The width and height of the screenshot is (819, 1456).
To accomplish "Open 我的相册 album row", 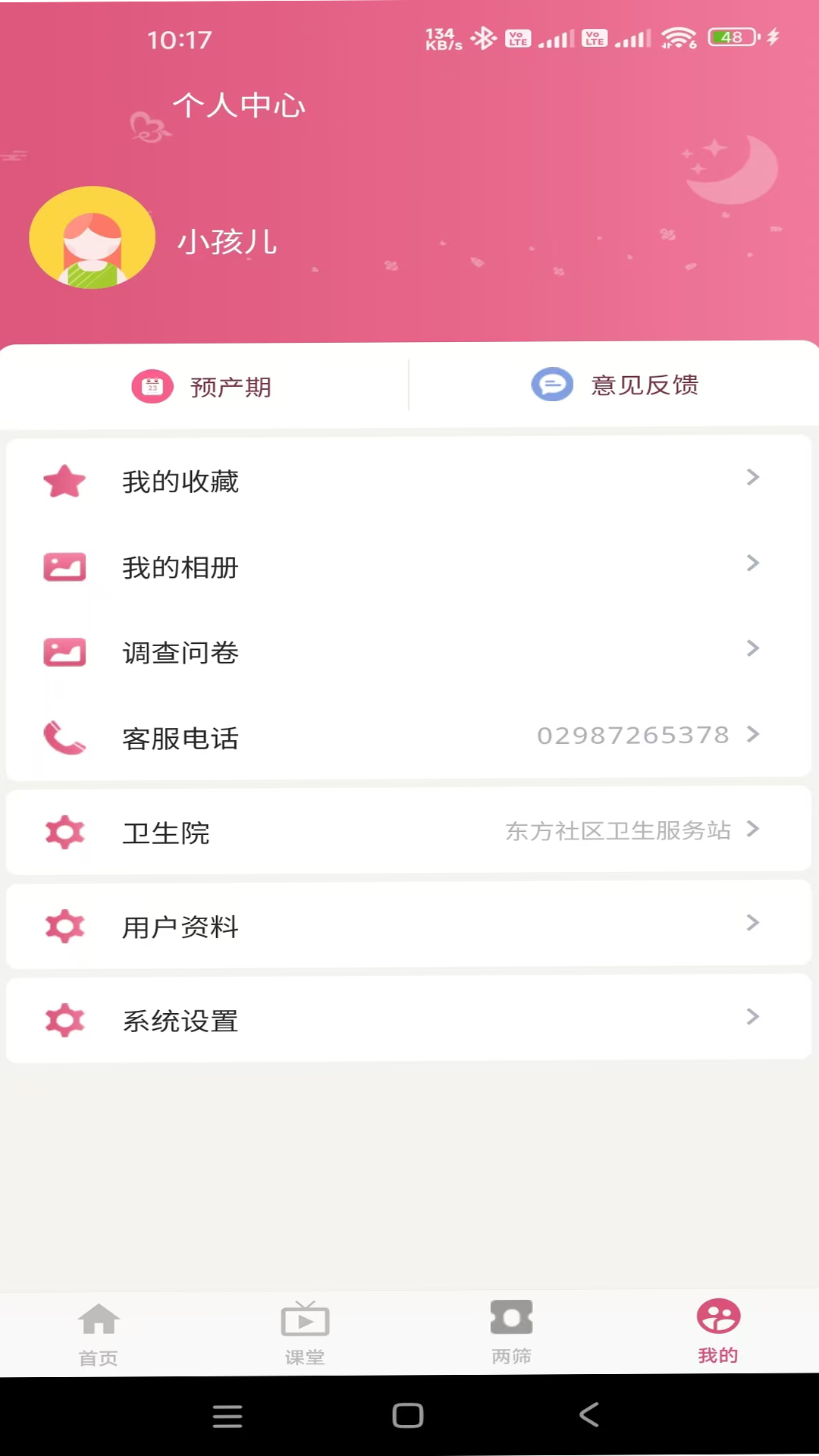I will tap(408, 567).
